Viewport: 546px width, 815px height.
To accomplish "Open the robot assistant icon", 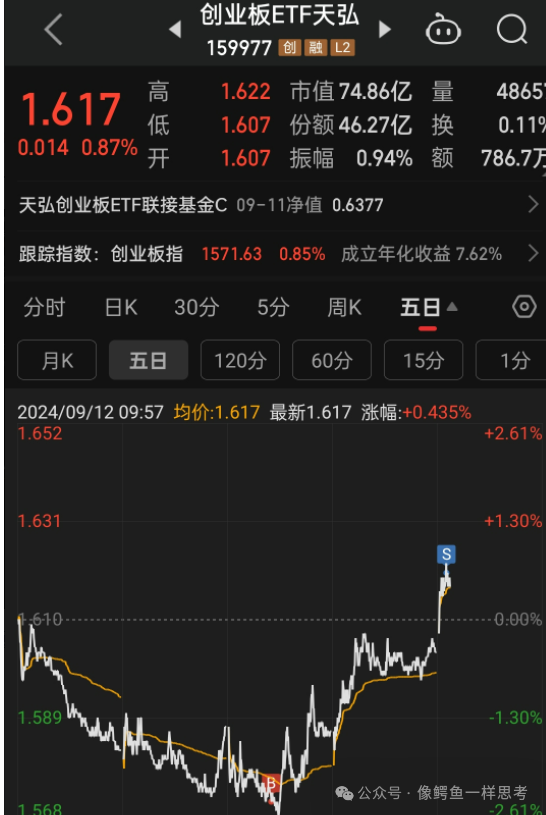I will [x=443, y=29].
